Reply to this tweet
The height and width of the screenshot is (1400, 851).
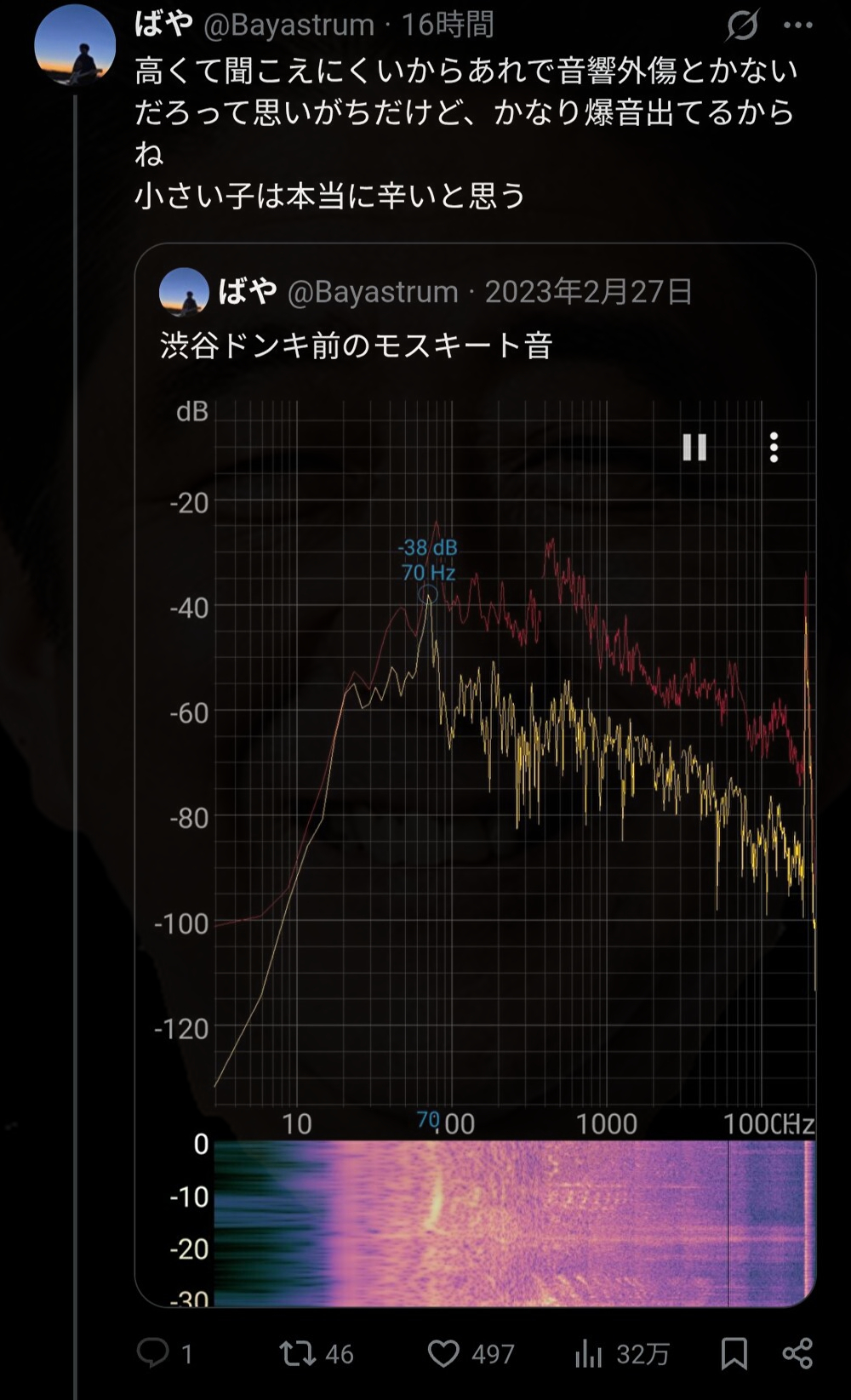click(x=154, y=1352)
